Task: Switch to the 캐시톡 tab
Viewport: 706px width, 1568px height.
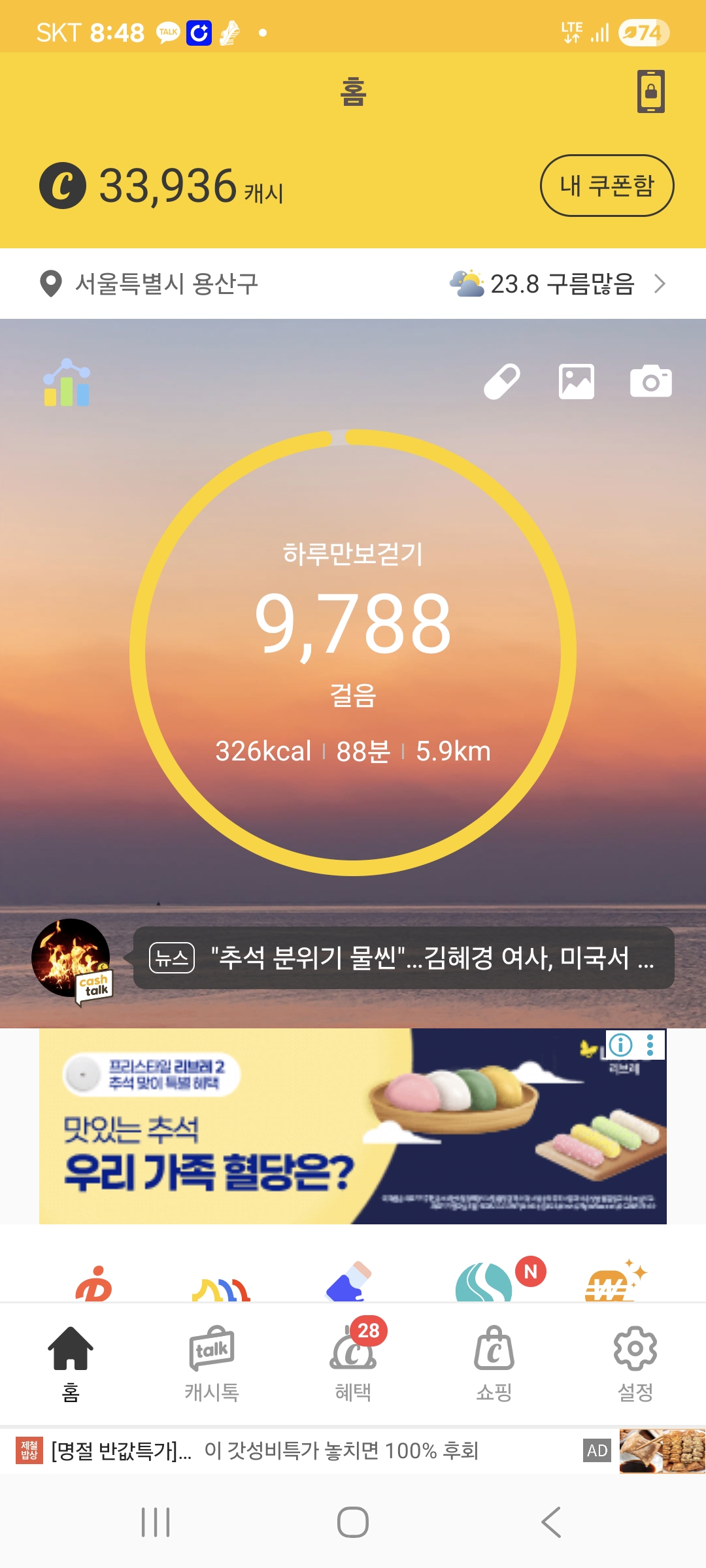Action: (x=212, y=1364)
